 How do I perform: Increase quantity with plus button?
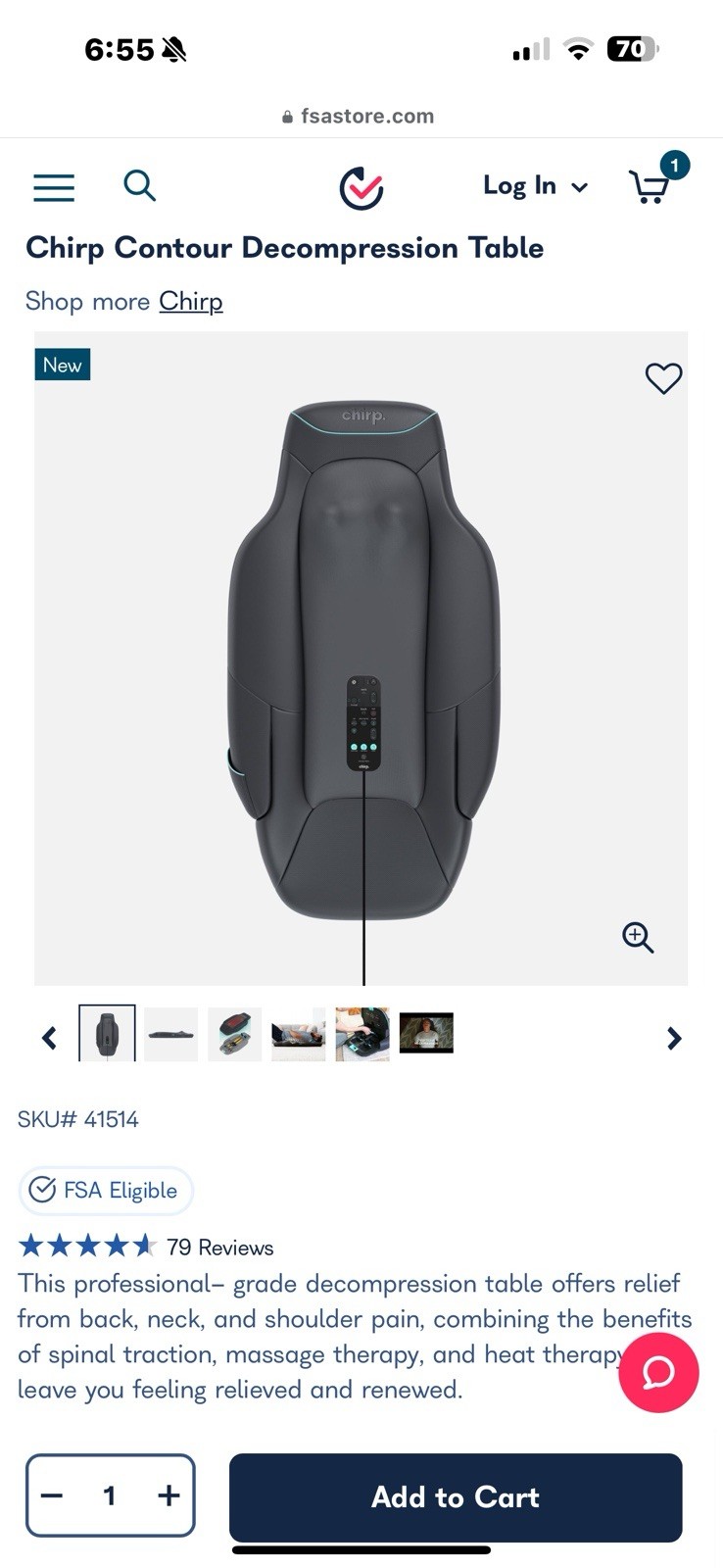169,1495
